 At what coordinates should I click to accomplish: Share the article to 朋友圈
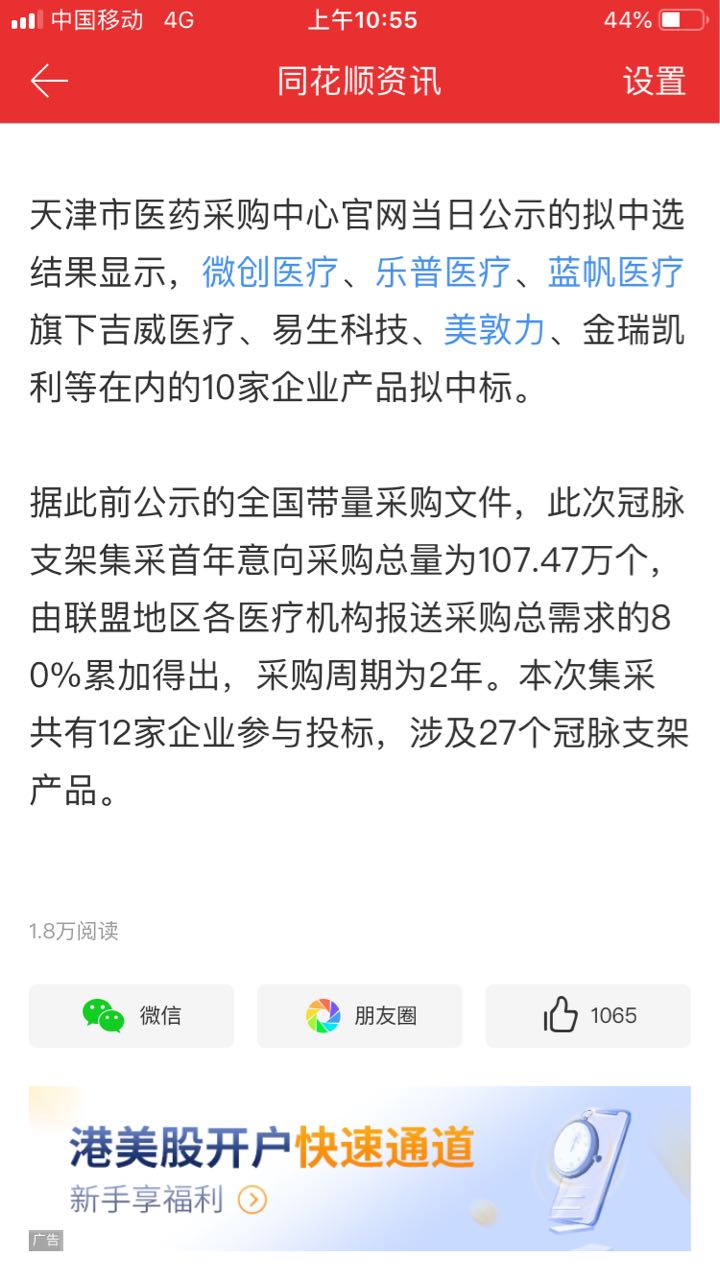pyautogui.click(x=360, y=1016)
